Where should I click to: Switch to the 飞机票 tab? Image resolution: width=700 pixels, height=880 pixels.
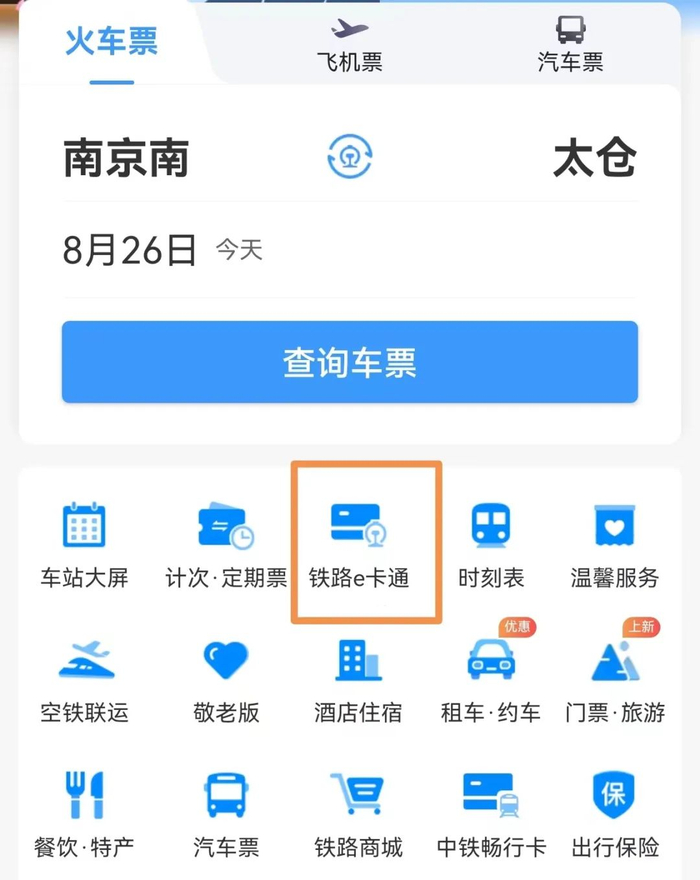tap(349, 46)
